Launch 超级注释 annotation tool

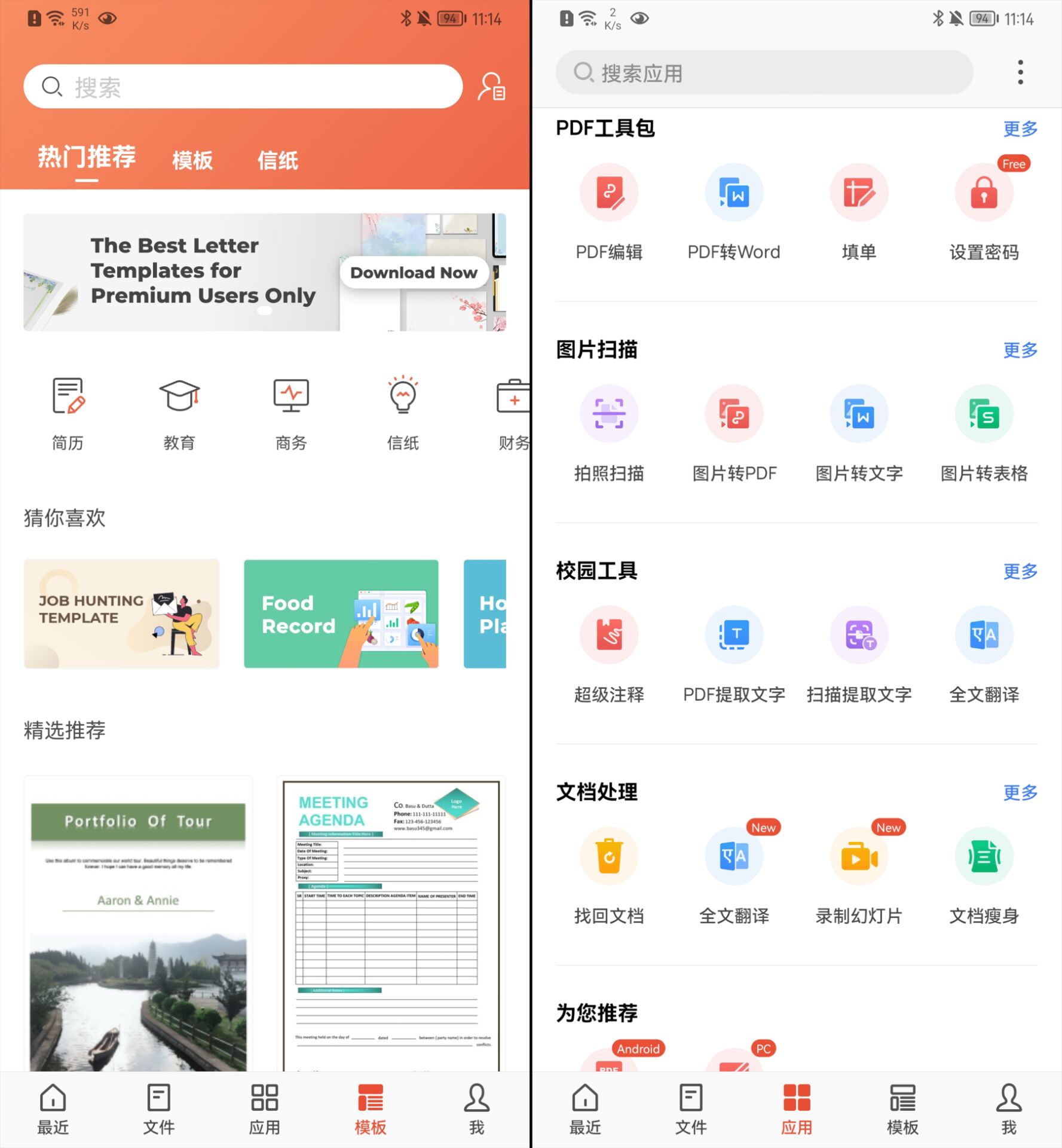[608, 653]
